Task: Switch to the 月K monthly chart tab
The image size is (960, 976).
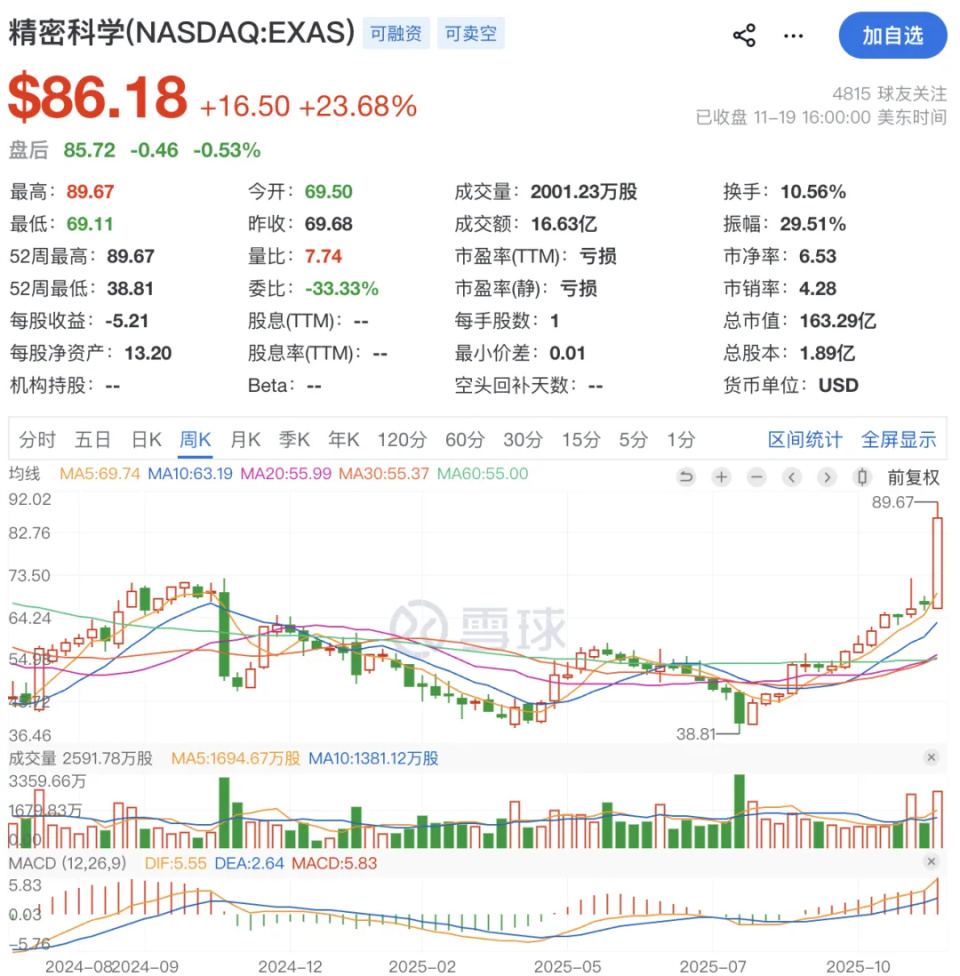Action: pyautogui.click(x=245, y=439)
